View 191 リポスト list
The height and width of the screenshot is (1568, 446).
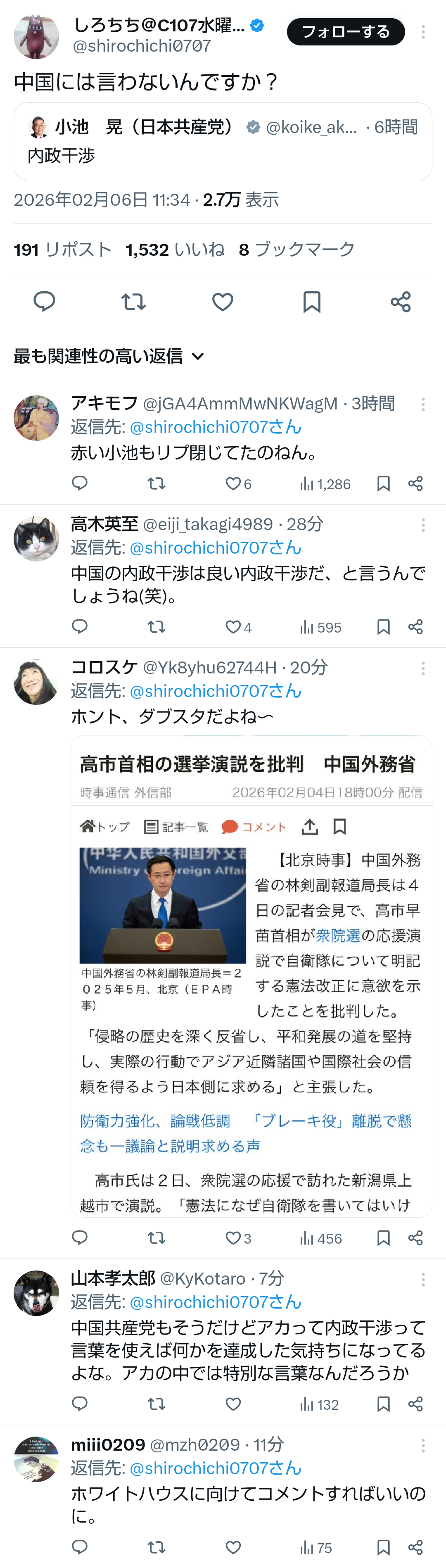tap(63, 250)
